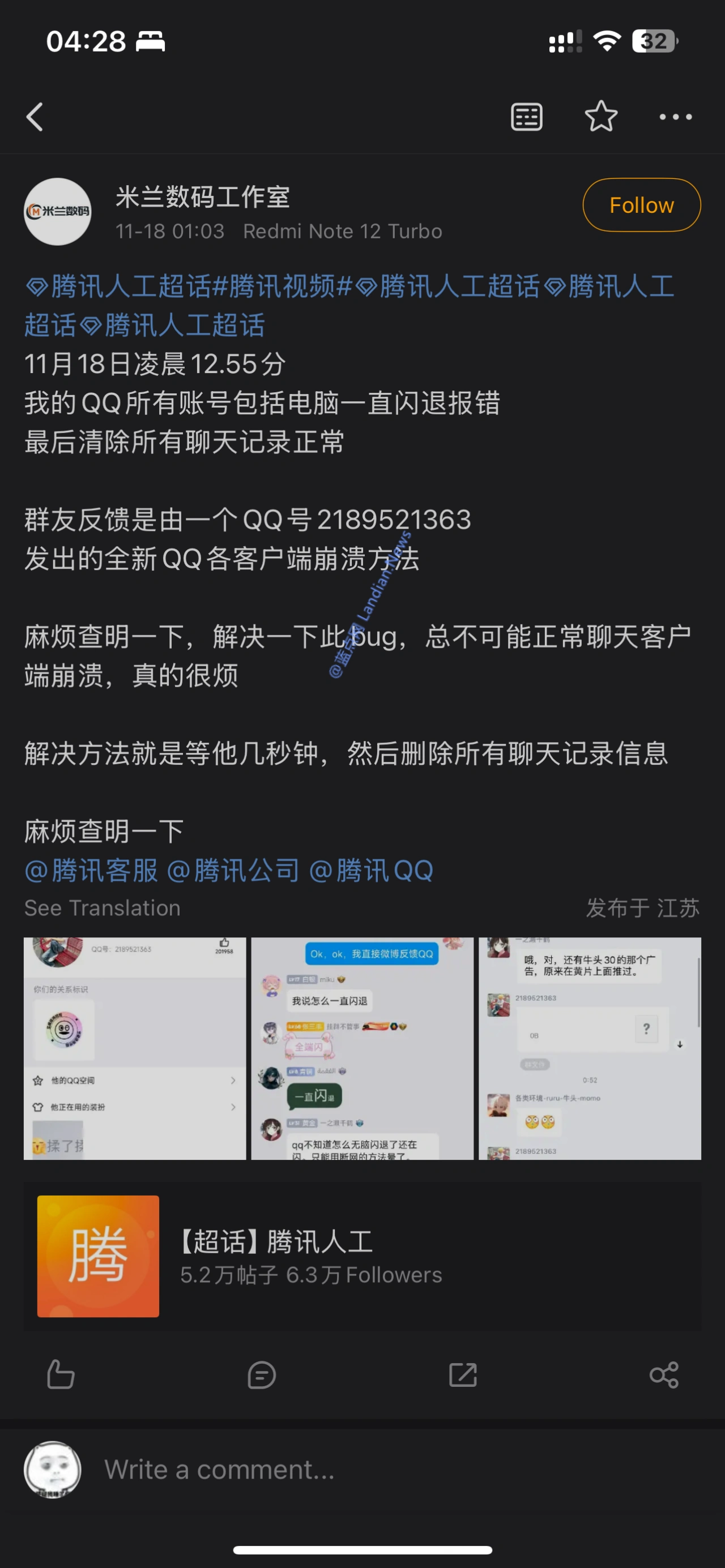Go back using the back arrow
Image resolution: width=725 pixels, height=1568 pixels.
point(35,116)
